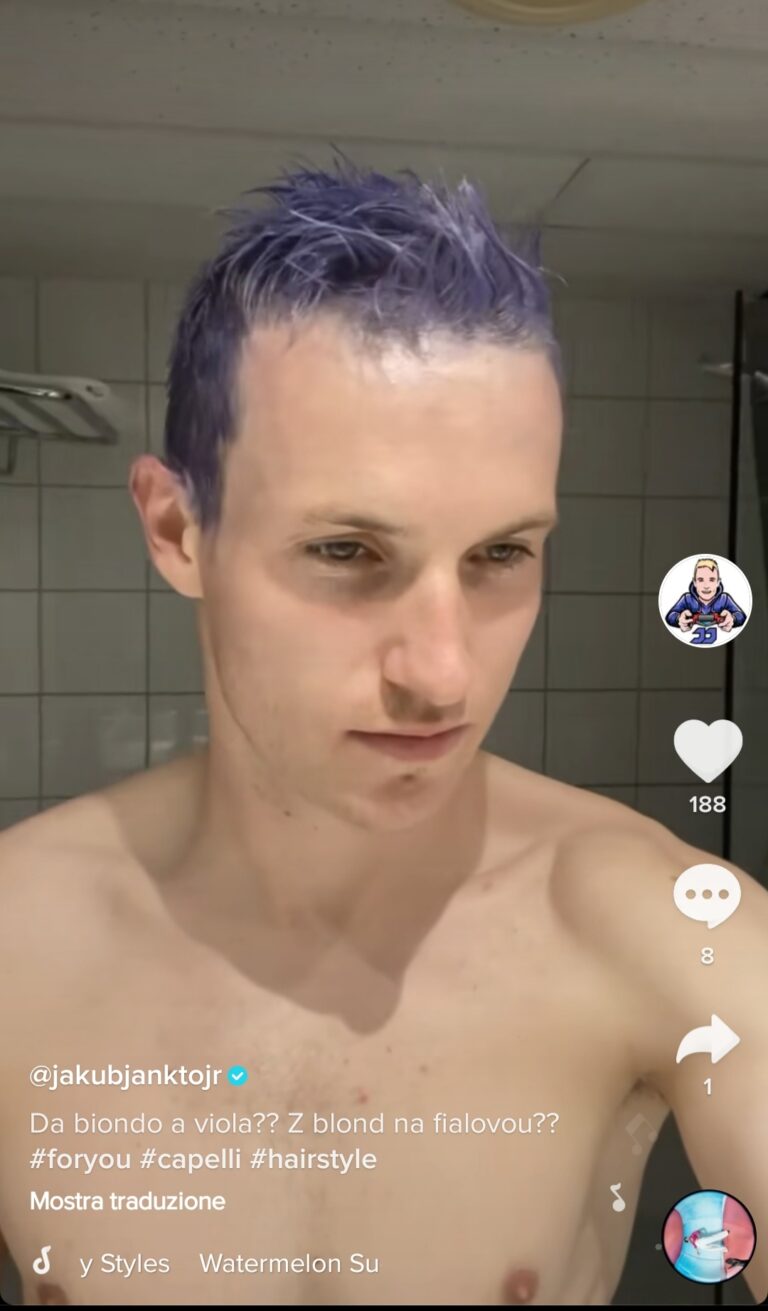Open the Watermelon Su sound title

click(x=289, y=1264)
